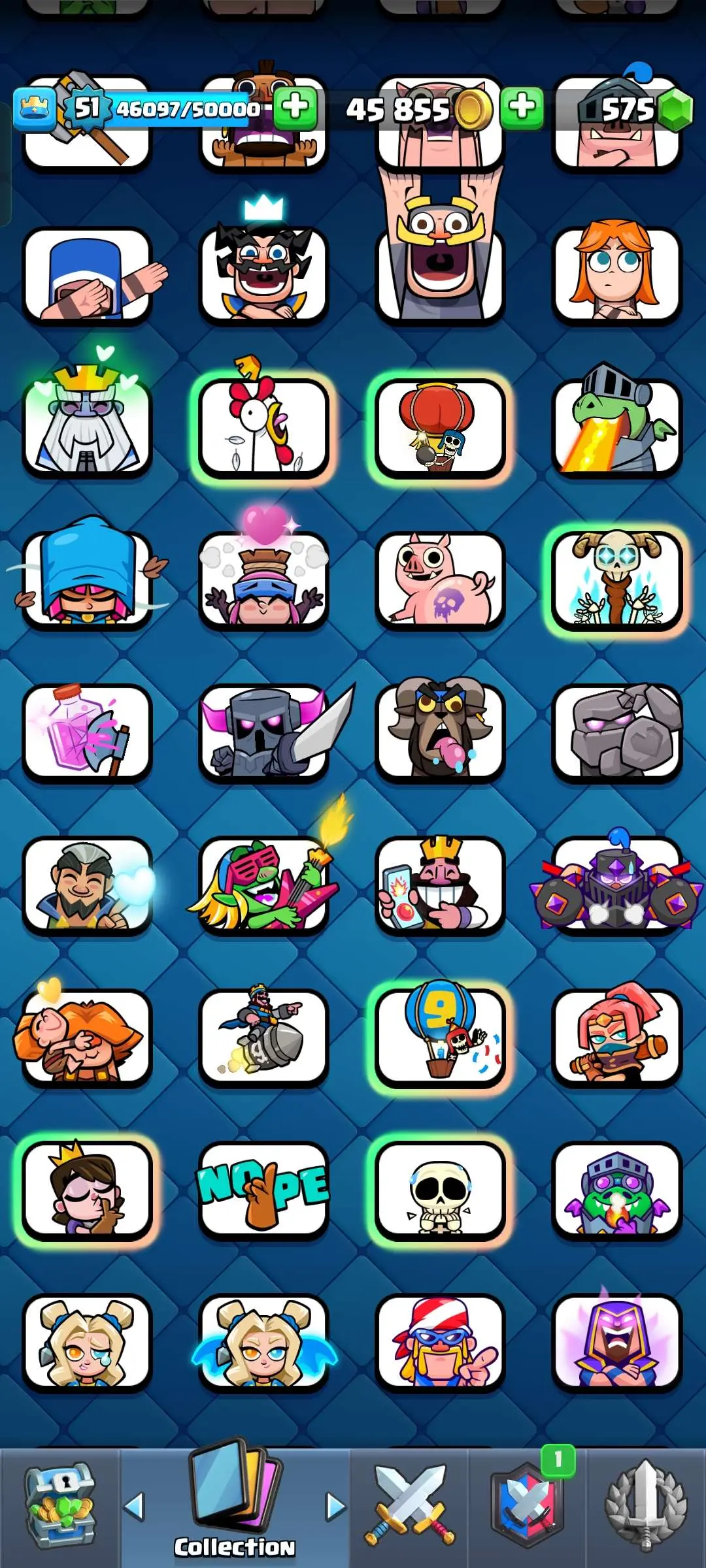Select the pink potion bottle axe emote
The height and width of the screenshot is (1568, 706).
click(x=87, y=732)
